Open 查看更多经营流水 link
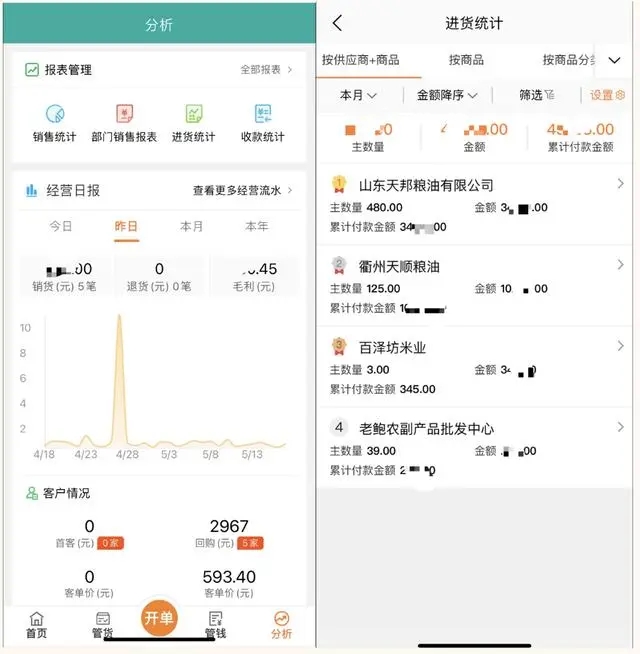 pyautogui.click(x=242, y=191)
